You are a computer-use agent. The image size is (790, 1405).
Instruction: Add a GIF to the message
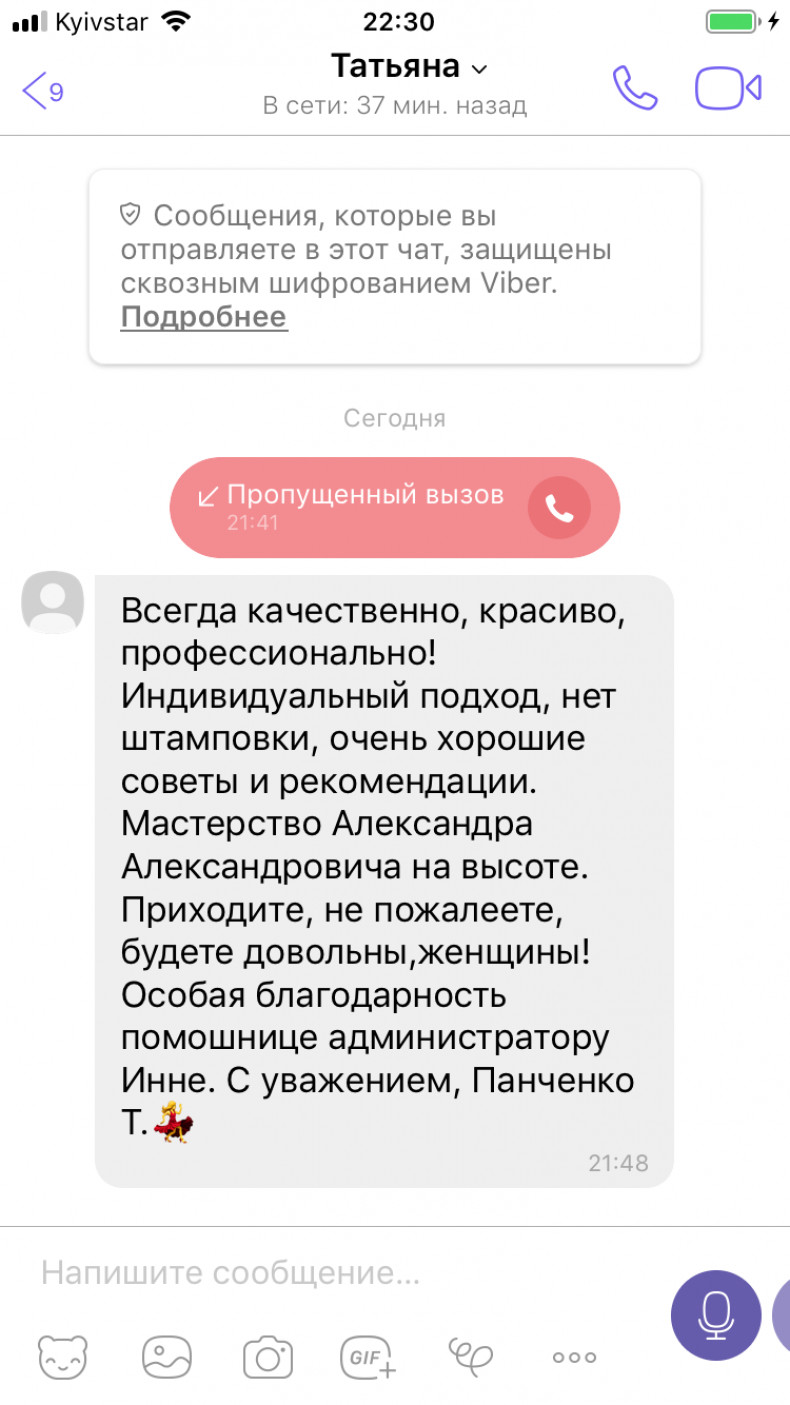click(368, 1357)
